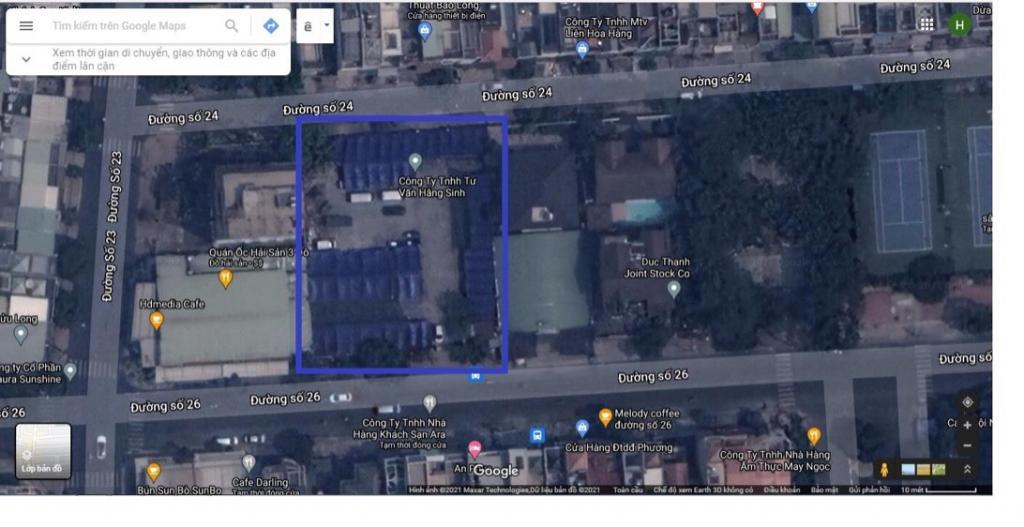
Task: Expand the imagery strip with double chevron
Action: pyautogui.click(x=968, y=469)
